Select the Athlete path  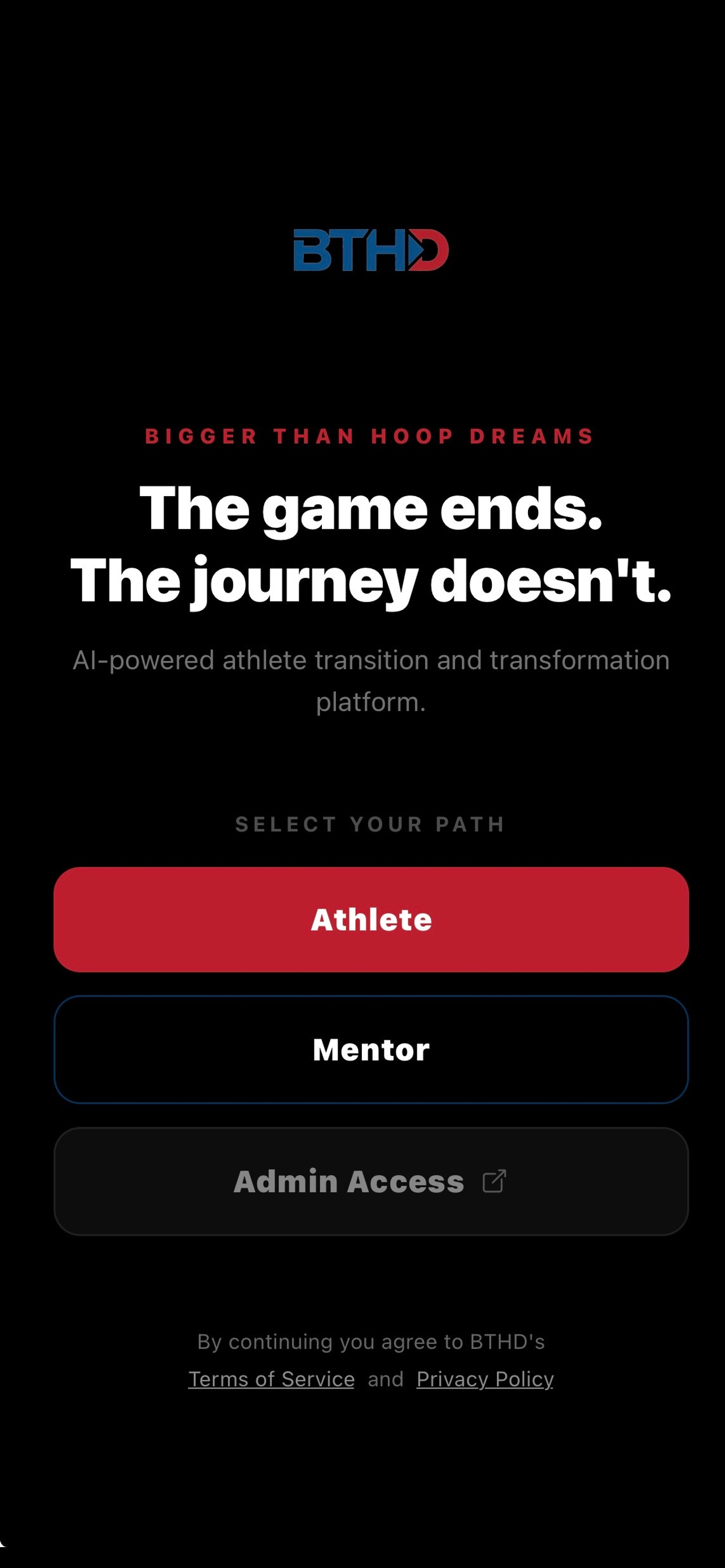pyautogui.click(x=371, y=919)
